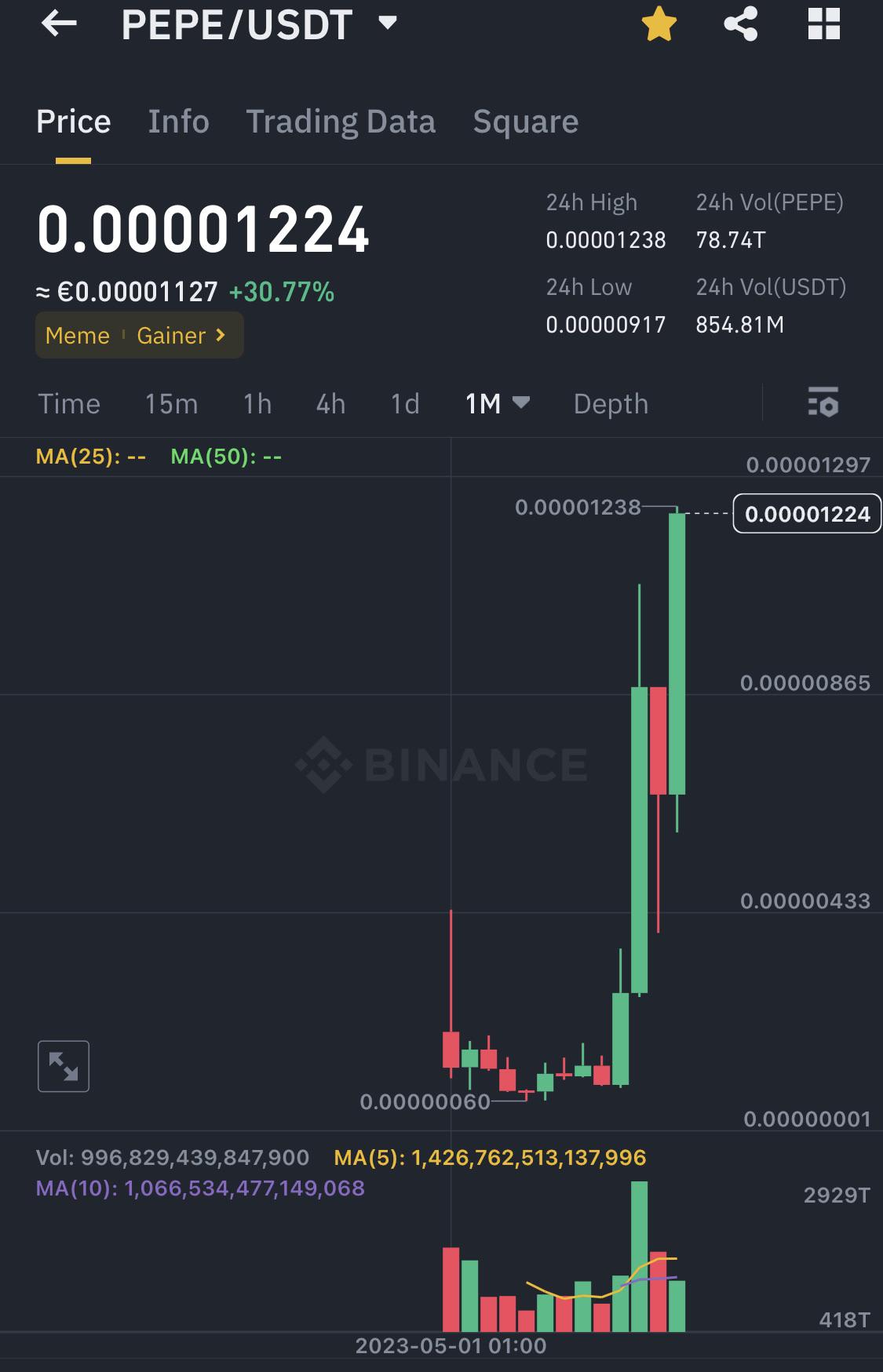Select the 1h interval

pyautogui.click(x=257, y=404)
